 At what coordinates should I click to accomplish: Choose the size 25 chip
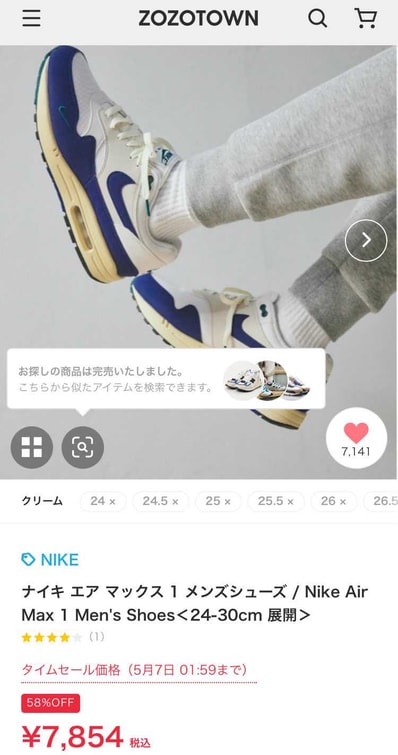point(218,501)
